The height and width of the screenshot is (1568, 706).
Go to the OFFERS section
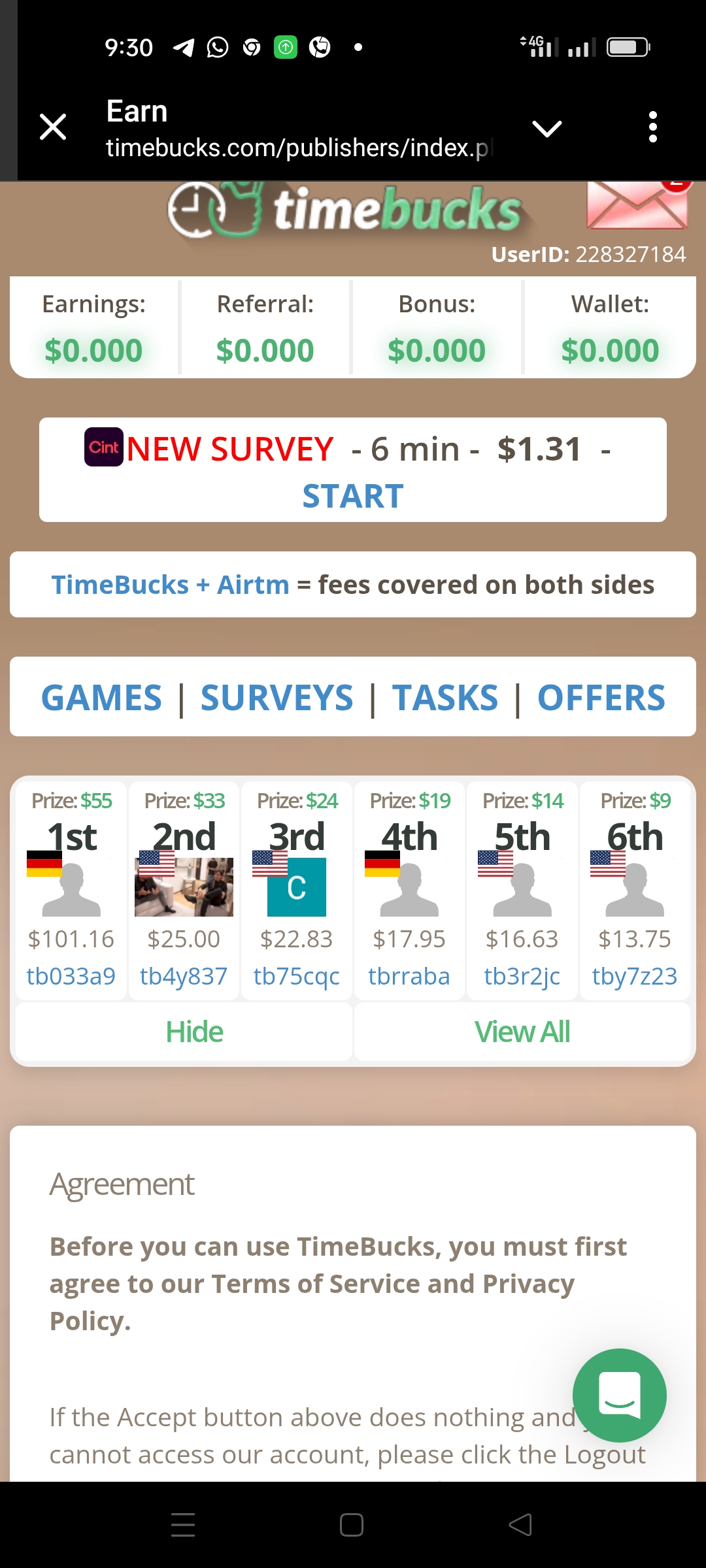[601, 698]
